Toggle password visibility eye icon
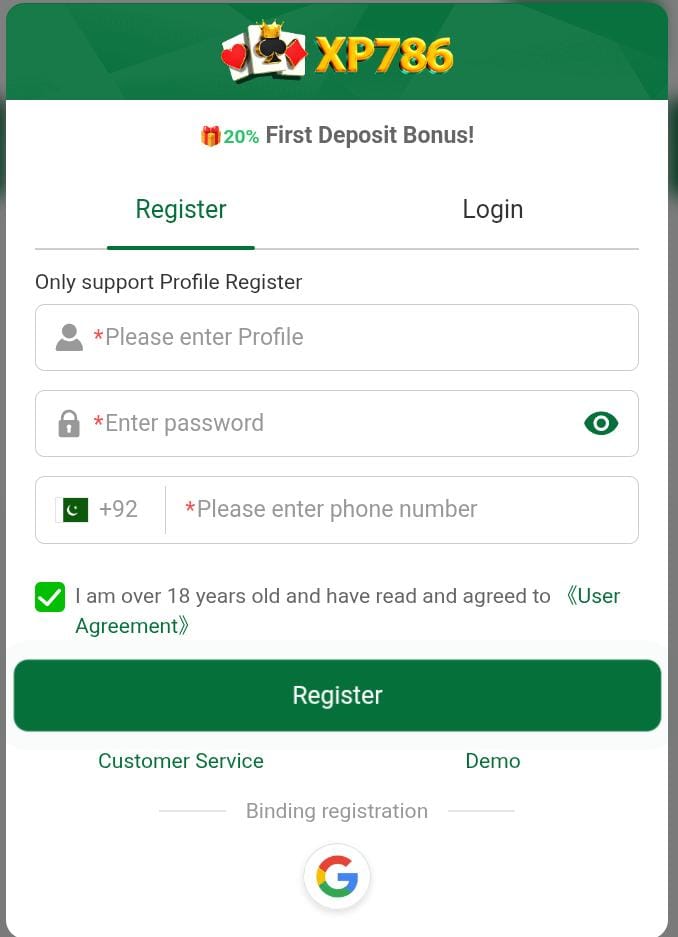 600,423
